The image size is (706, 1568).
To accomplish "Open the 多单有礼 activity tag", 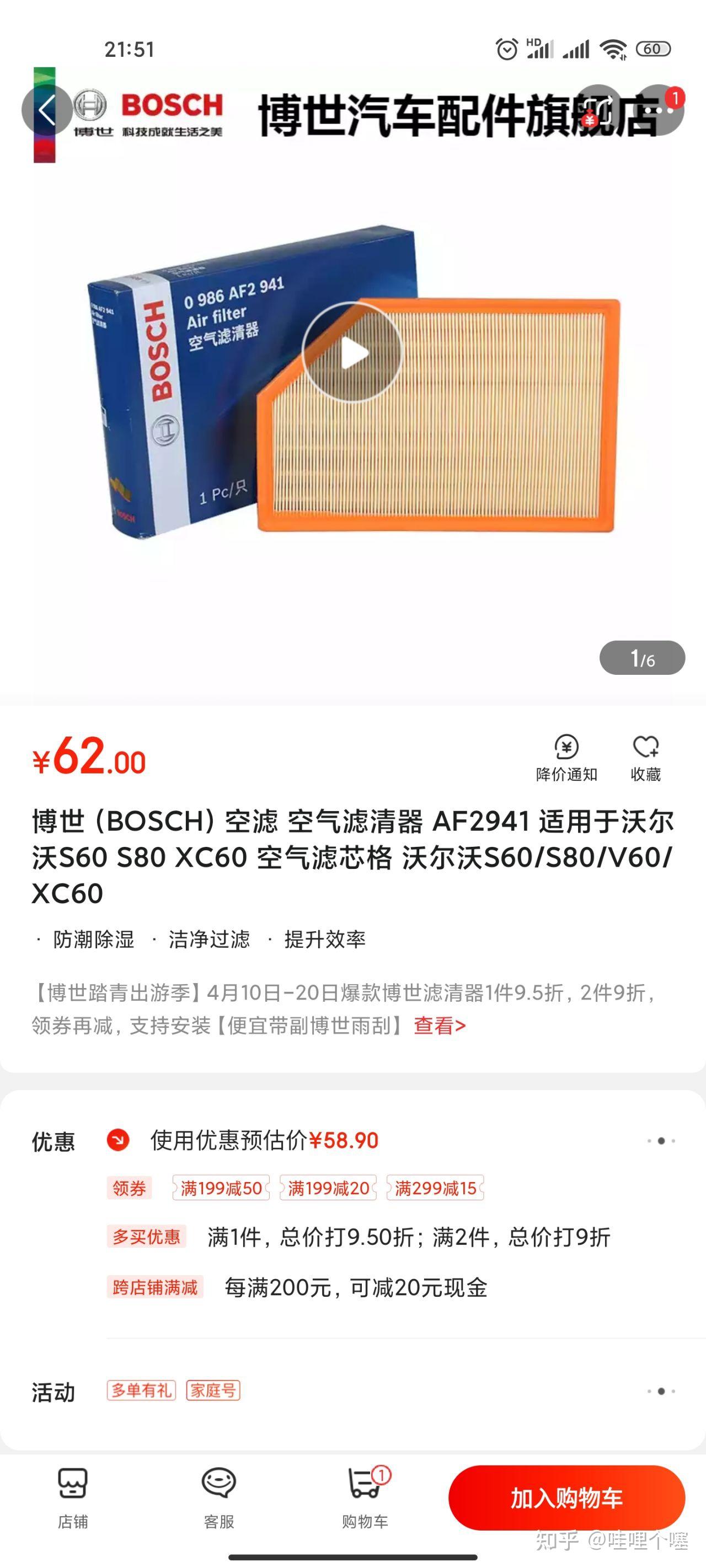I will pyautogui.click(x=141, y=1390).
